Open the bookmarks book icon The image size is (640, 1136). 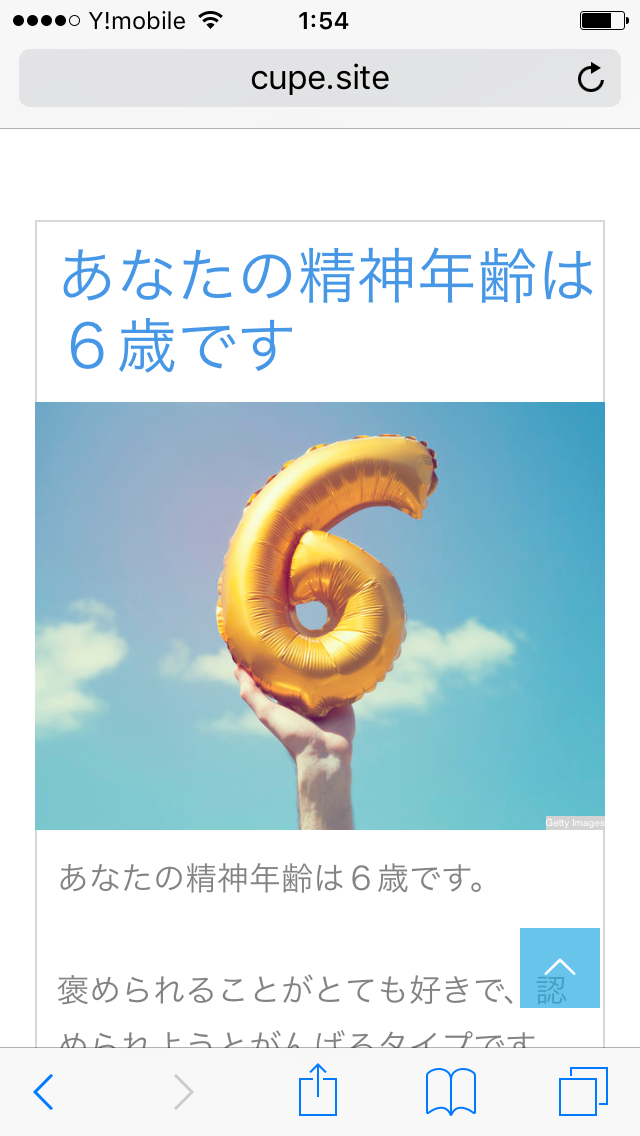pos(450,1091)
